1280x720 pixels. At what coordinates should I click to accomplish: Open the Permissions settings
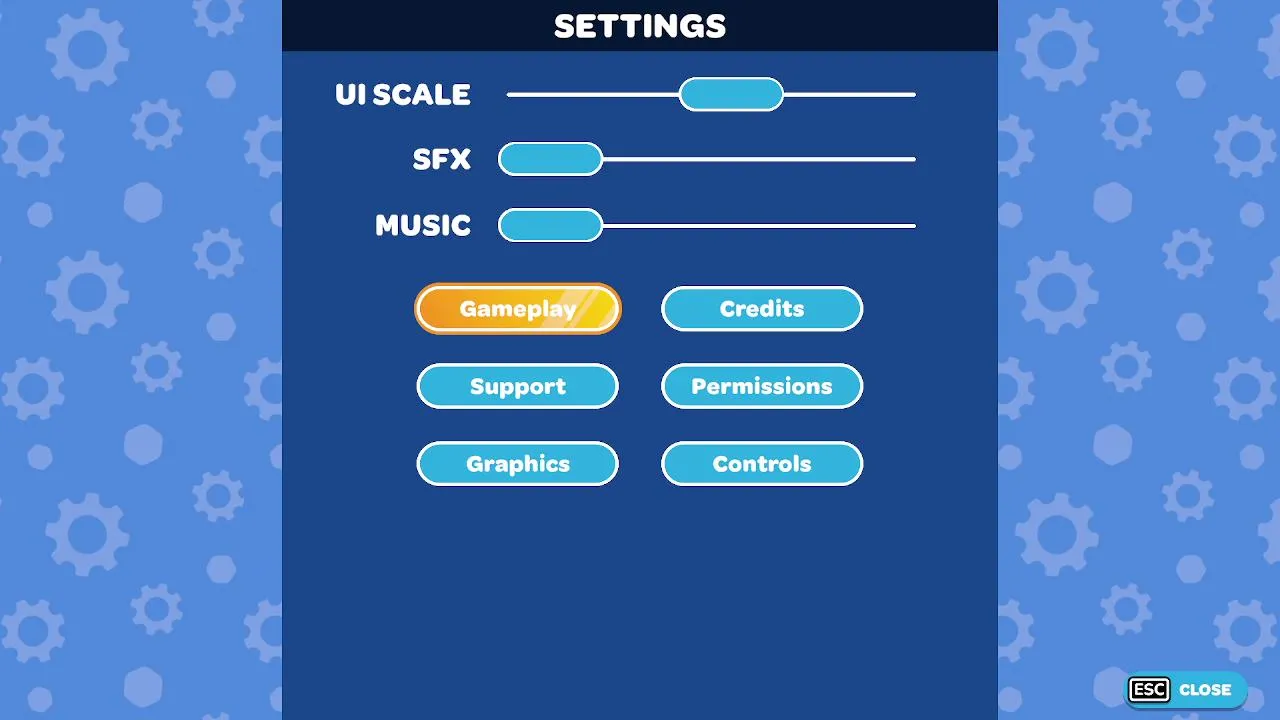tap(762, 387)
